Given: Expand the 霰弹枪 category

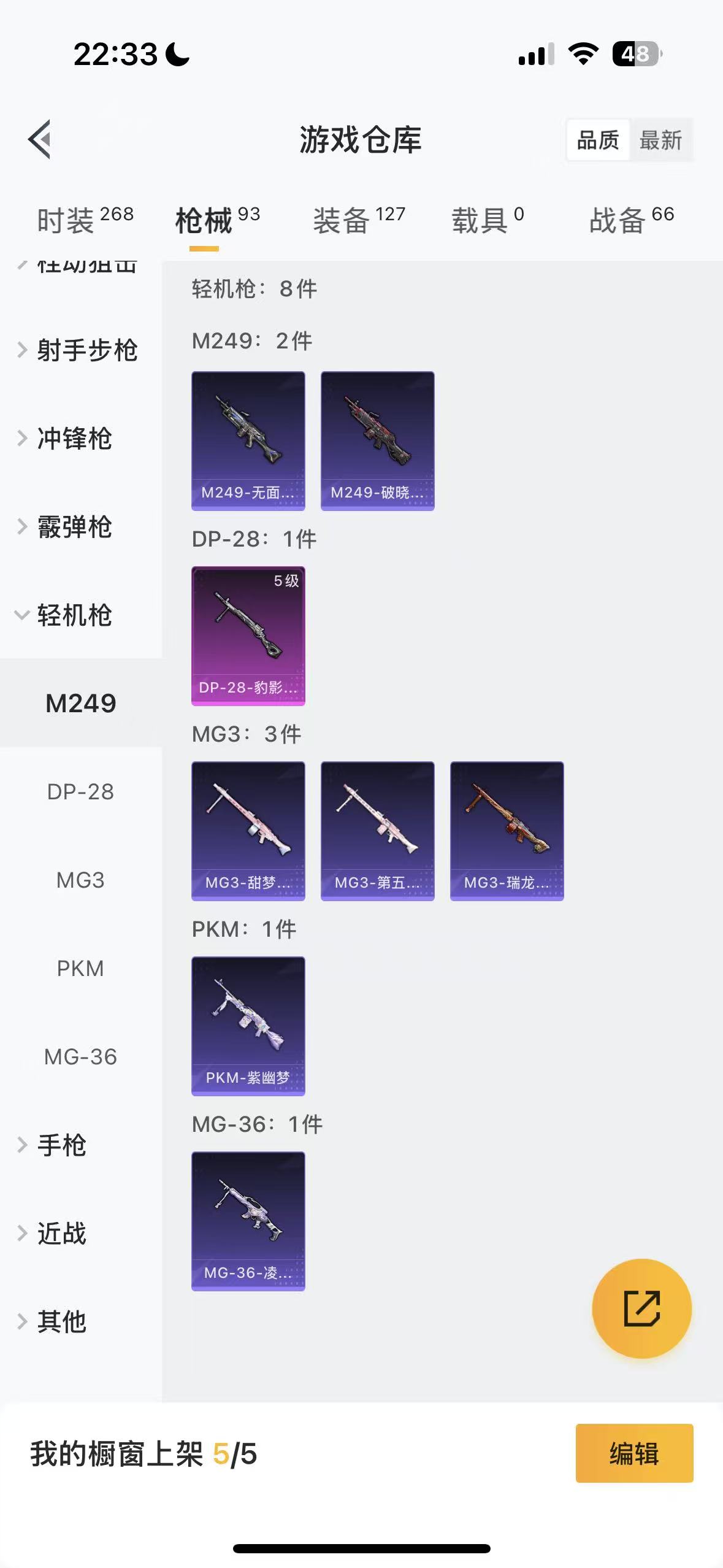Looking at the screenshot, I should [x=74, y=527].
